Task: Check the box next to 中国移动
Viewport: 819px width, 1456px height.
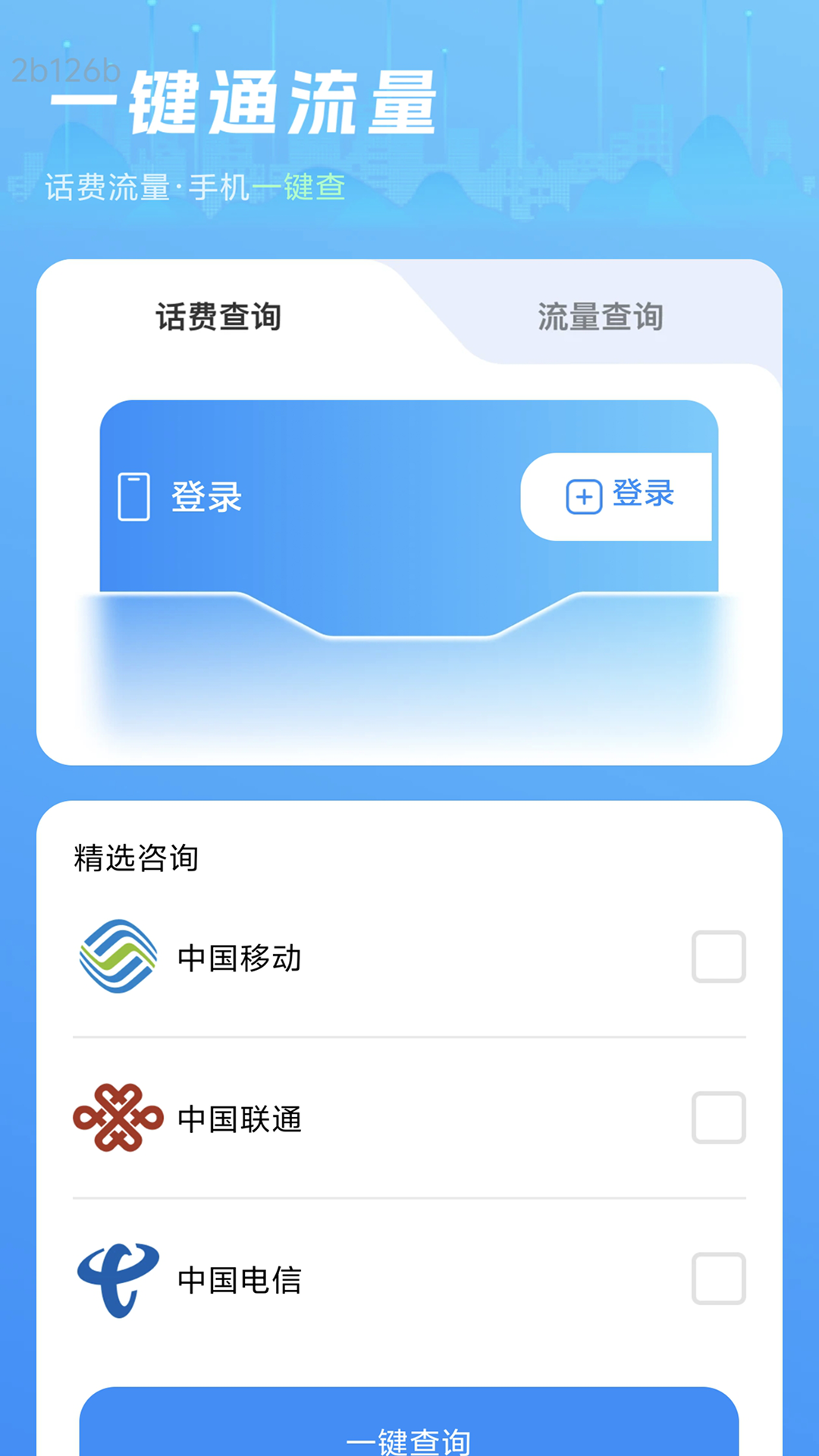Action: tap(719, 957)
